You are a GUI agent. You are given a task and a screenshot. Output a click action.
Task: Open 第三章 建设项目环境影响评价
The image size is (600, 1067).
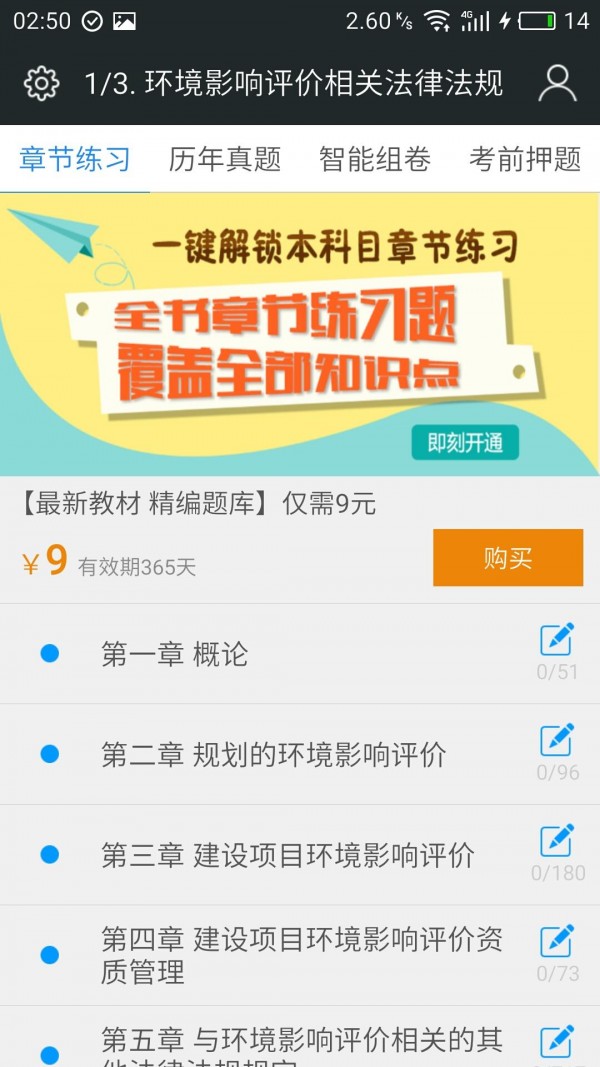point(288,856)
